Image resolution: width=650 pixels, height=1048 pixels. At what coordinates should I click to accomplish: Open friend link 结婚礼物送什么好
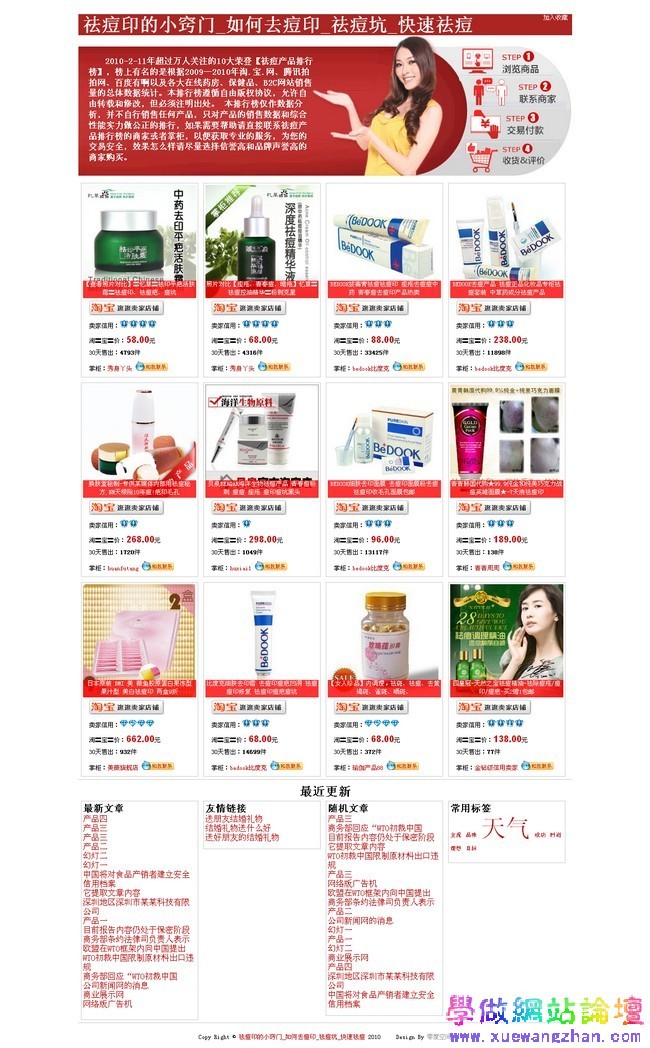[238, 828]
